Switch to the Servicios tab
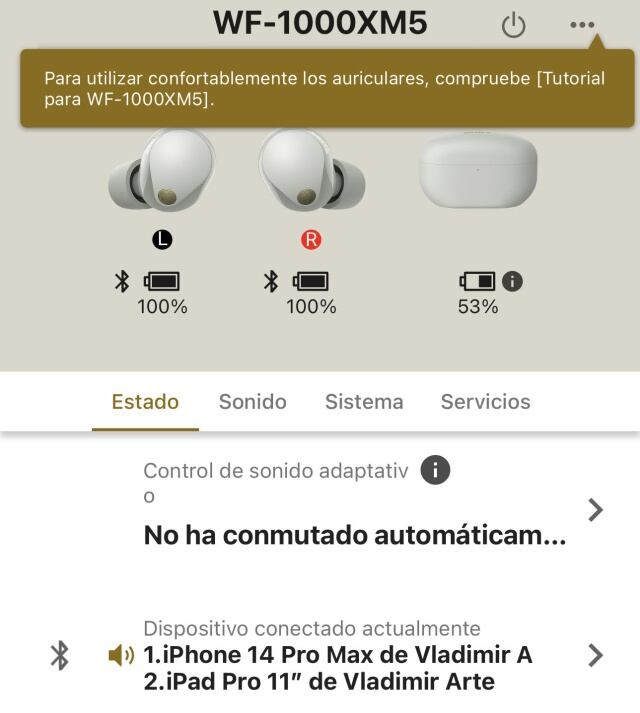Image resolution: width=640 pixels, height=713 pixels. click(x=485, y=402)
